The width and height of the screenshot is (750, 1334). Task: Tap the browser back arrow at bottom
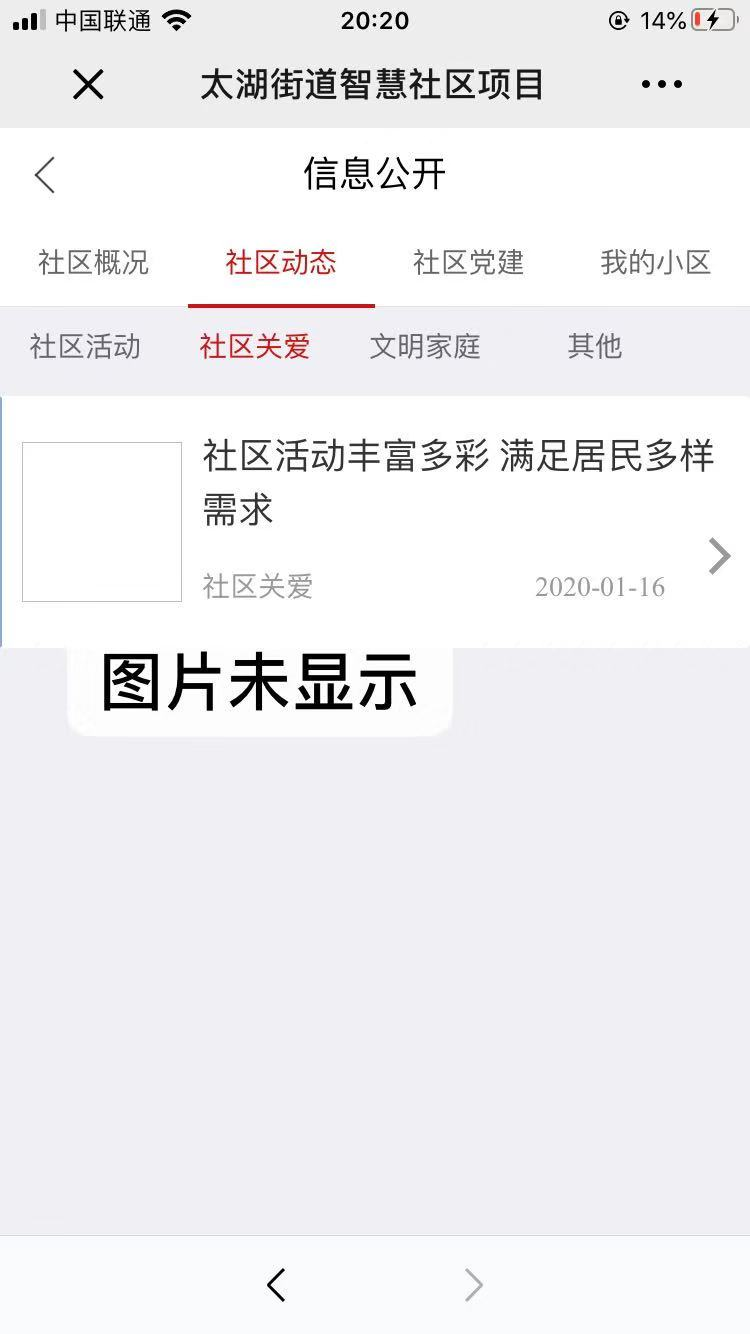coord(277,1285)
